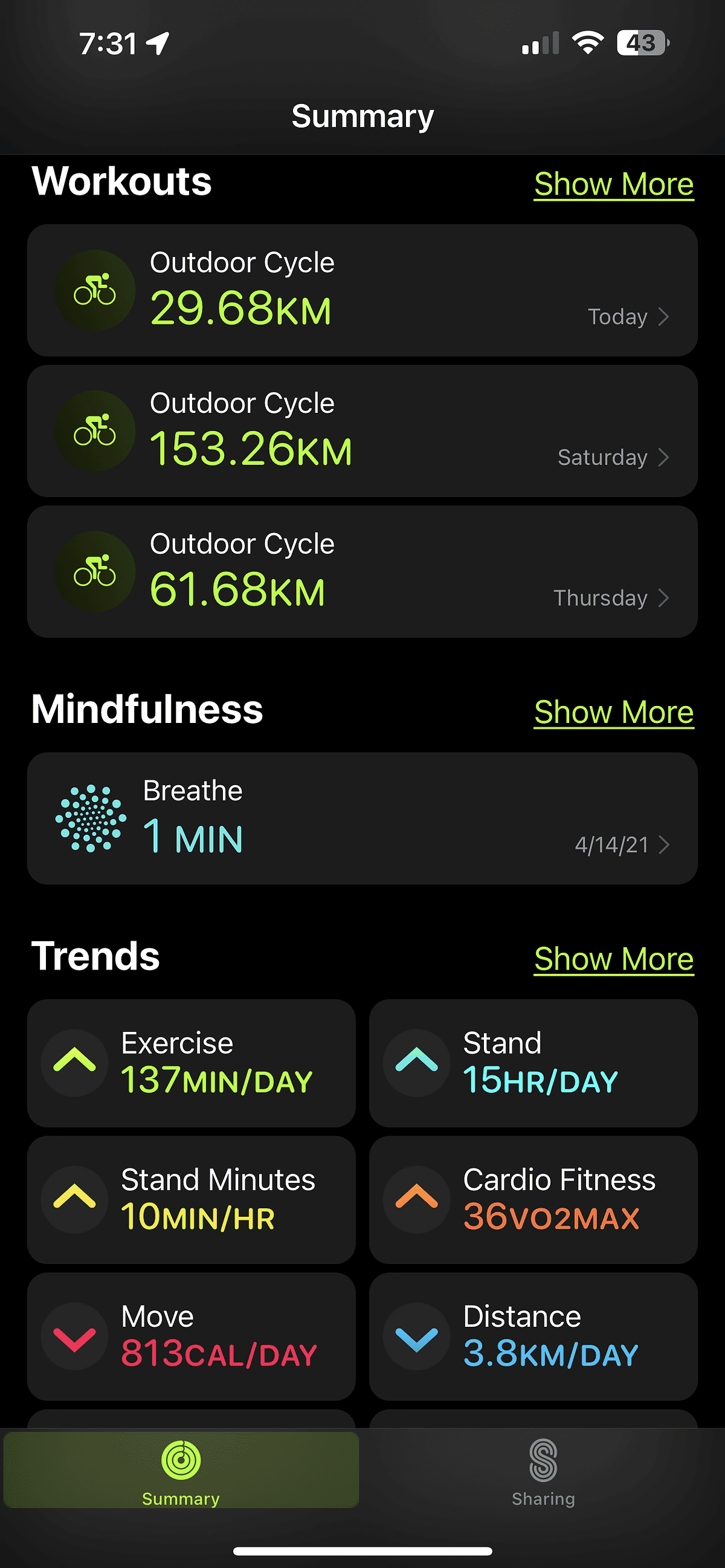Show more Mindfulness sessions
The width and height of the screenshot is (725, 1568).
point(613,711)
